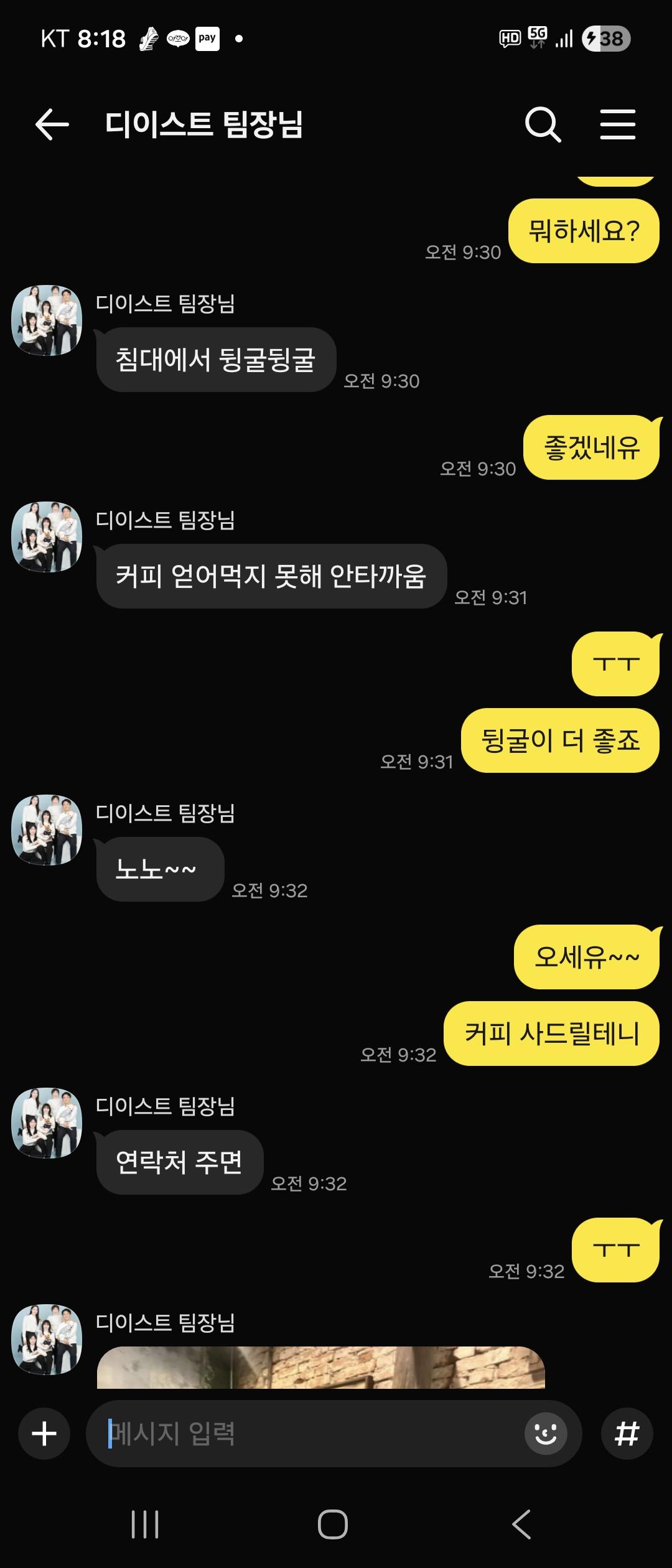
Task: Open the photo sent by 디이스트 팀장님
Action: click(x=320, y=1368)
